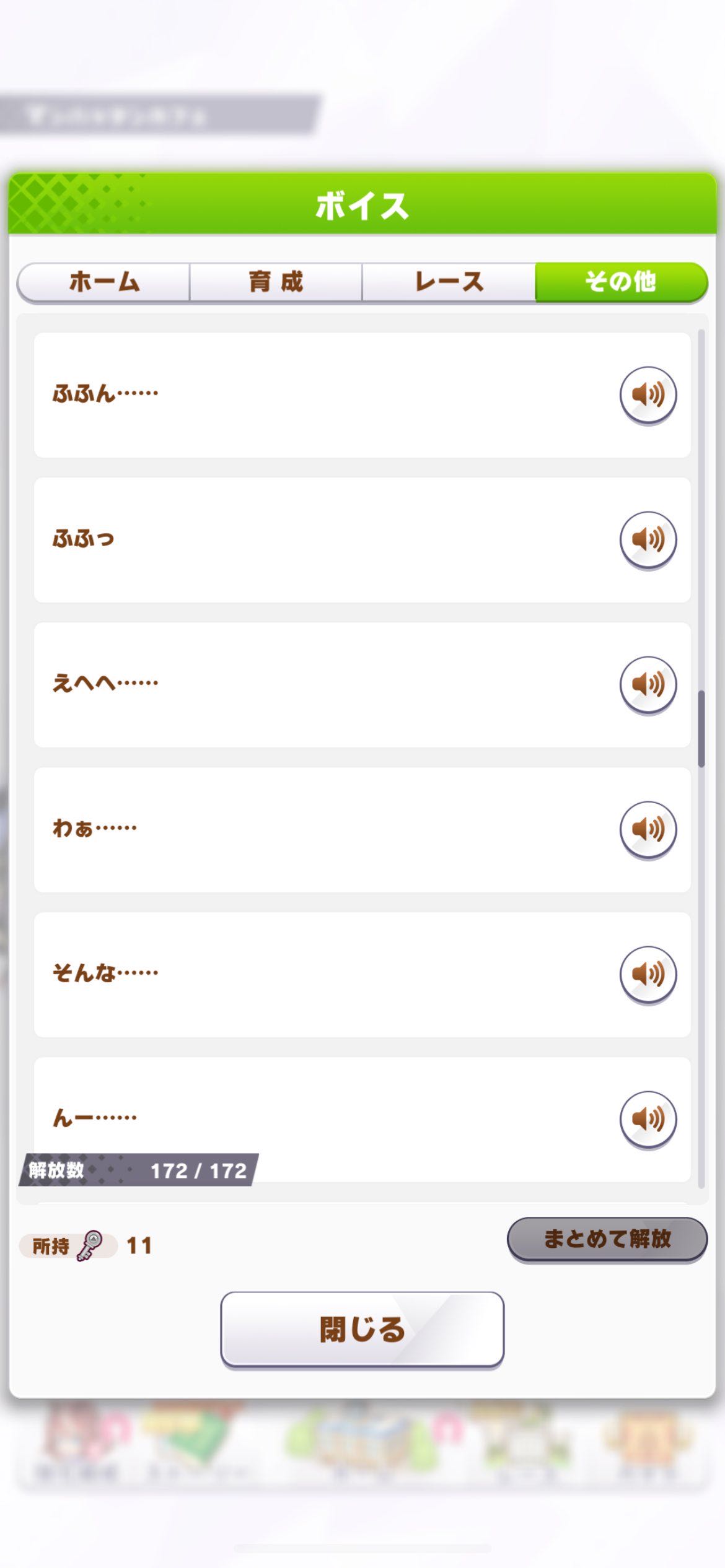This screenshot has height=1568, width=725.
Task: Tap the まとめて解放 button
Action: coord(607,1239)
